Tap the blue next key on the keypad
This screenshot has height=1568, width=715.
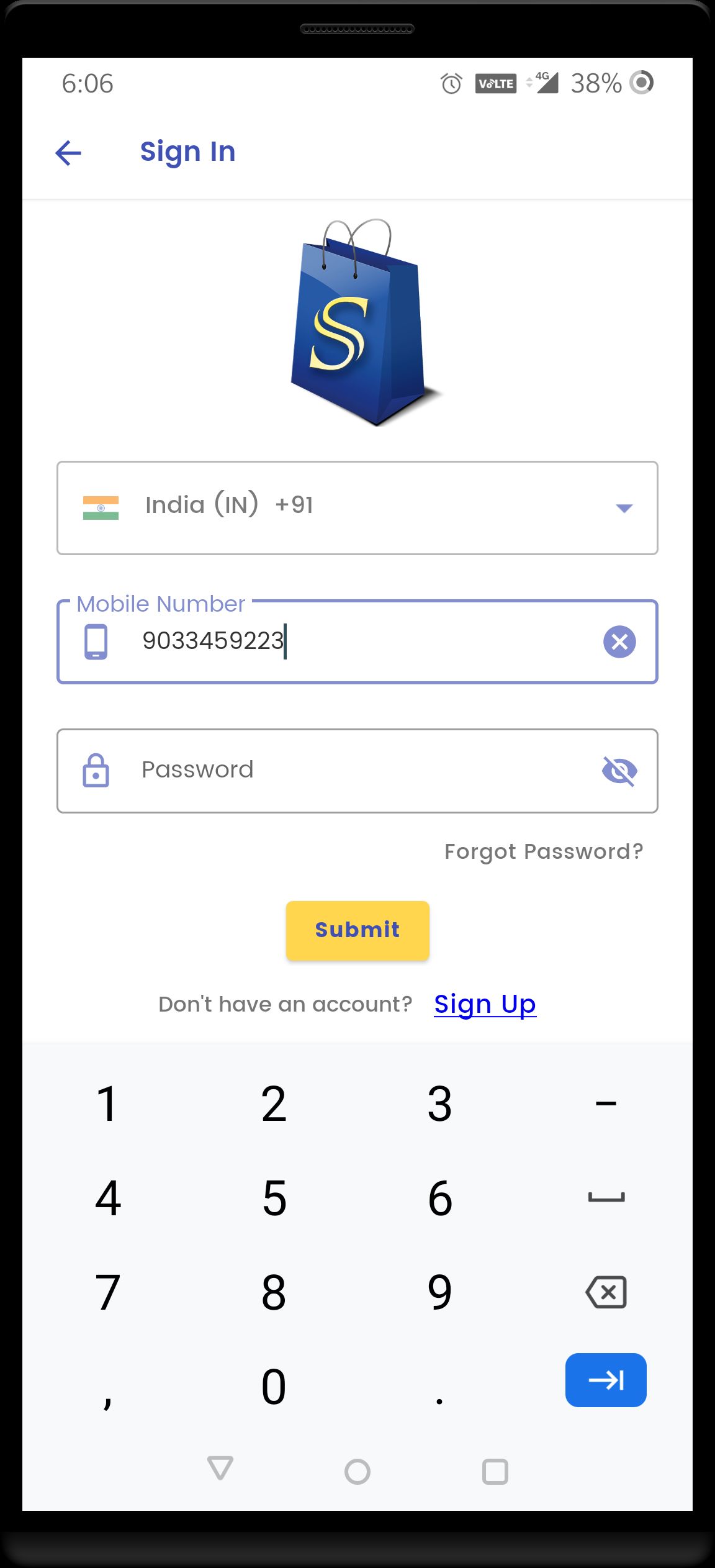(x=606, y=1380)
